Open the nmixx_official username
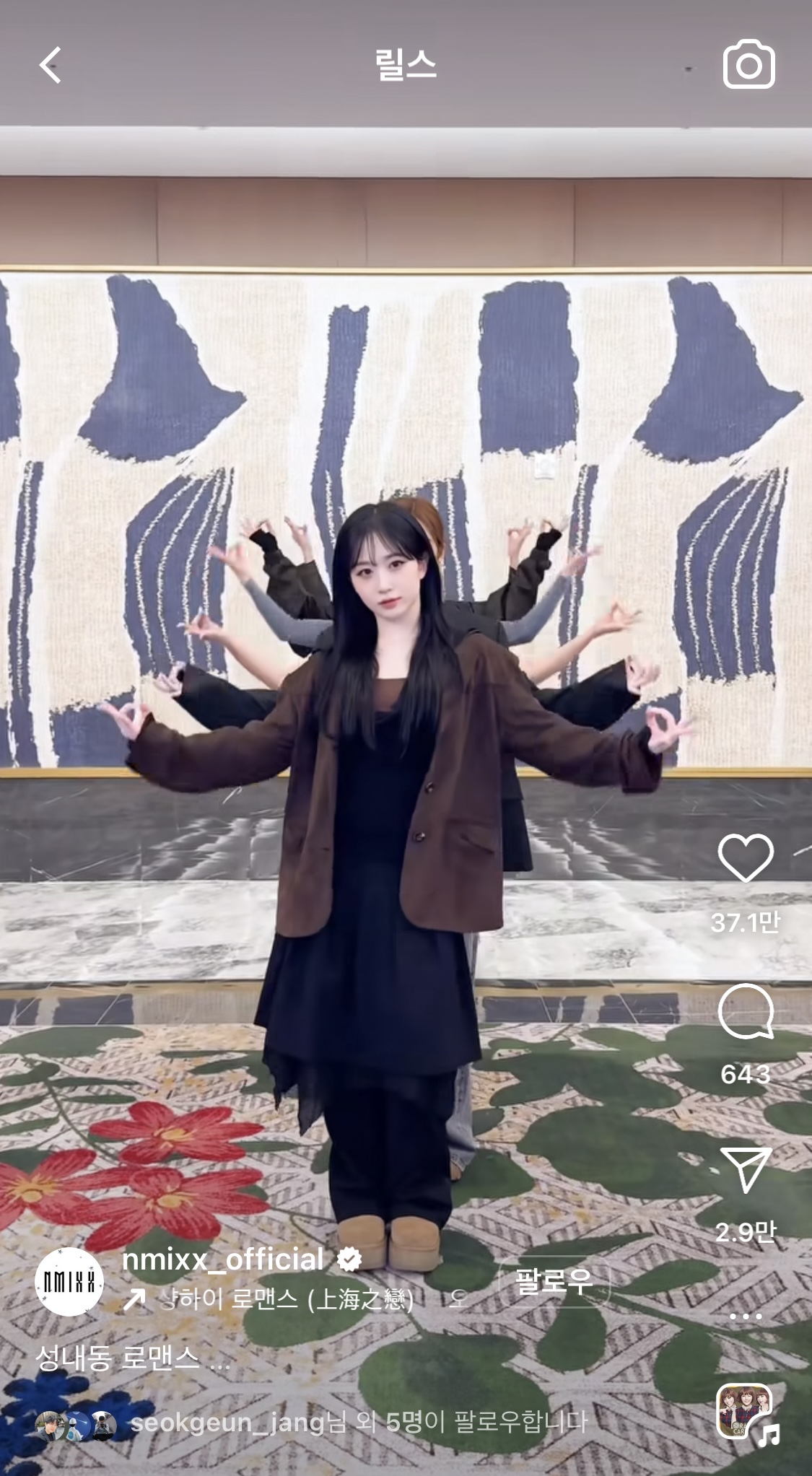This screenshot has width=812, height=1476. click(222, 1260)
